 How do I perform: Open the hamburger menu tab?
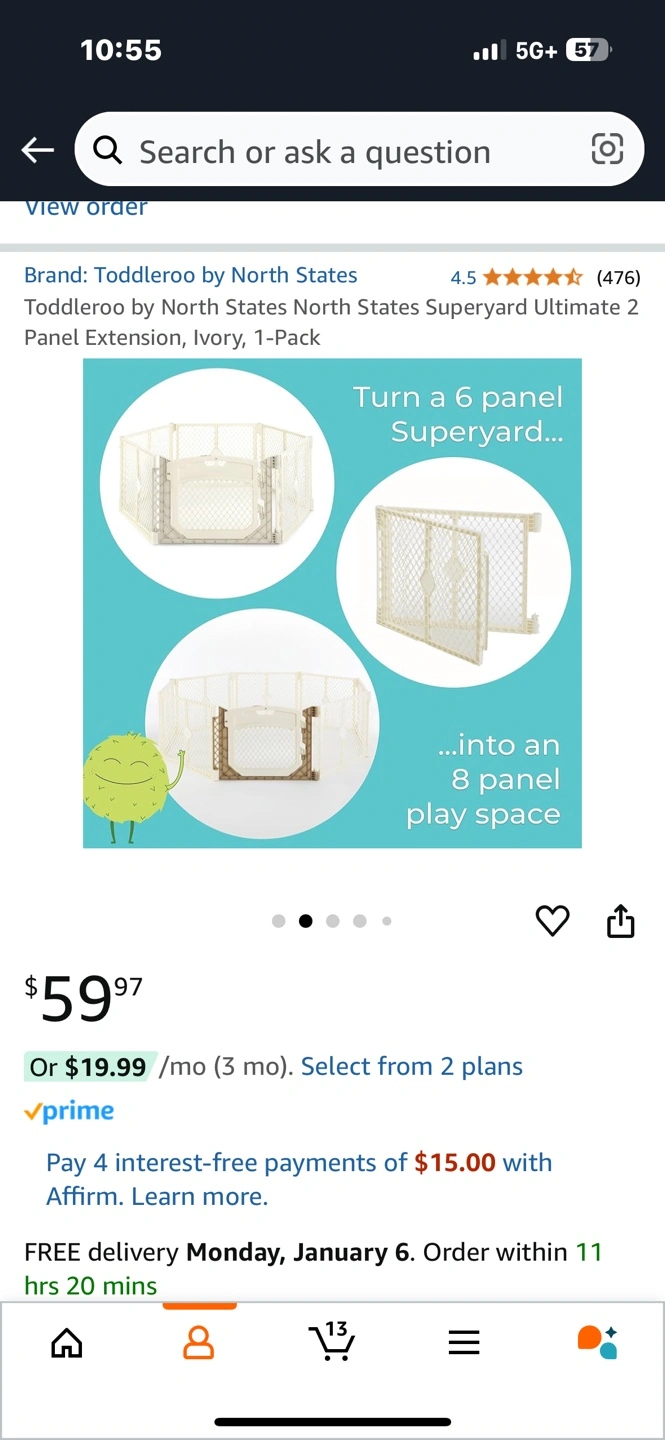click(x=464, y=1343)
